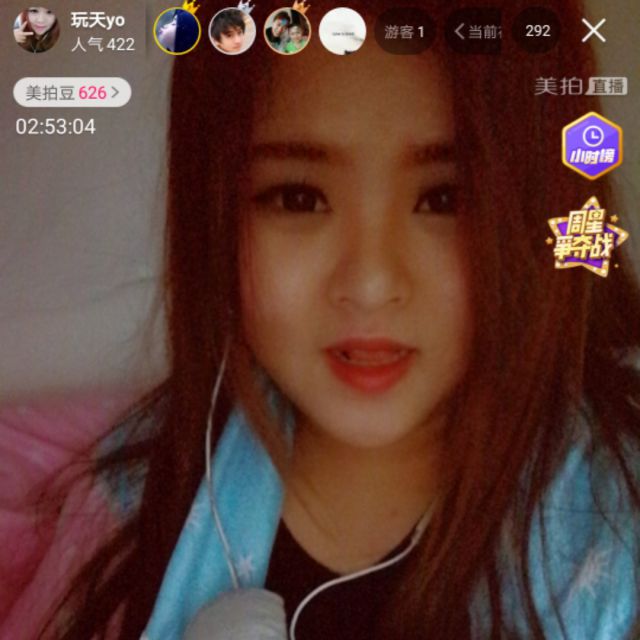
Task: Open host profile 玩天yo
Action: tap(36, 31)
